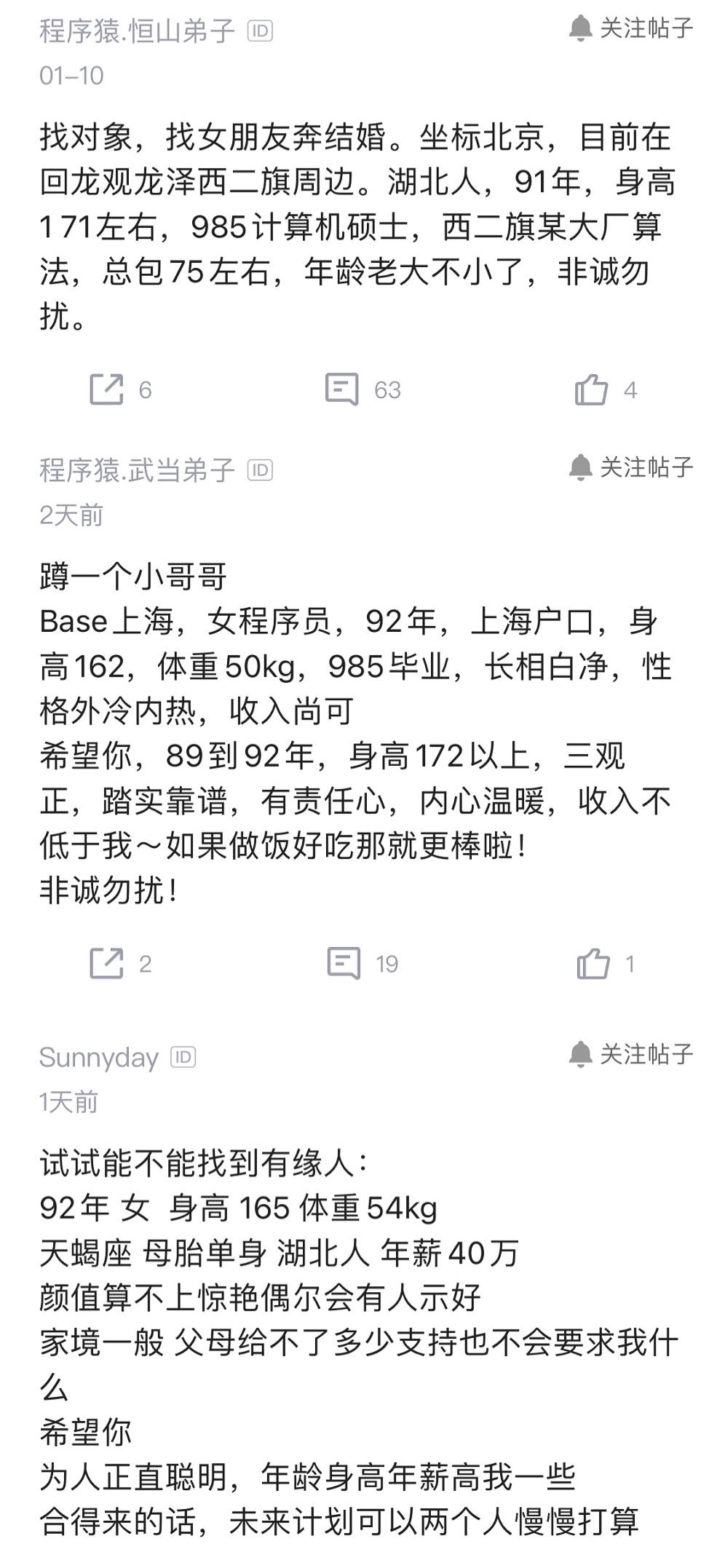Open Sunnyday's profile
The width and height of the screenshot is (725, 1568).
click(x=99, y=1057)
